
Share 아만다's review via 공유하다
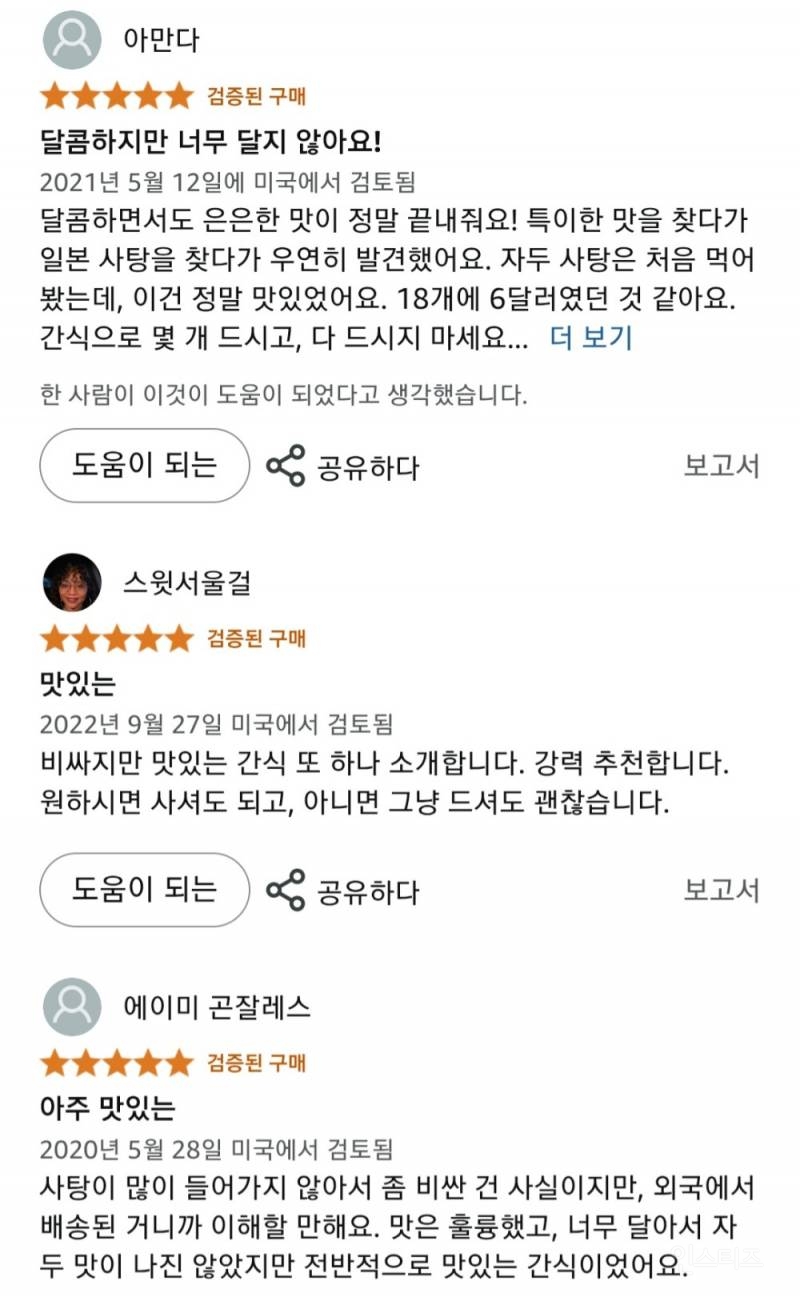[x=343, y=467]
